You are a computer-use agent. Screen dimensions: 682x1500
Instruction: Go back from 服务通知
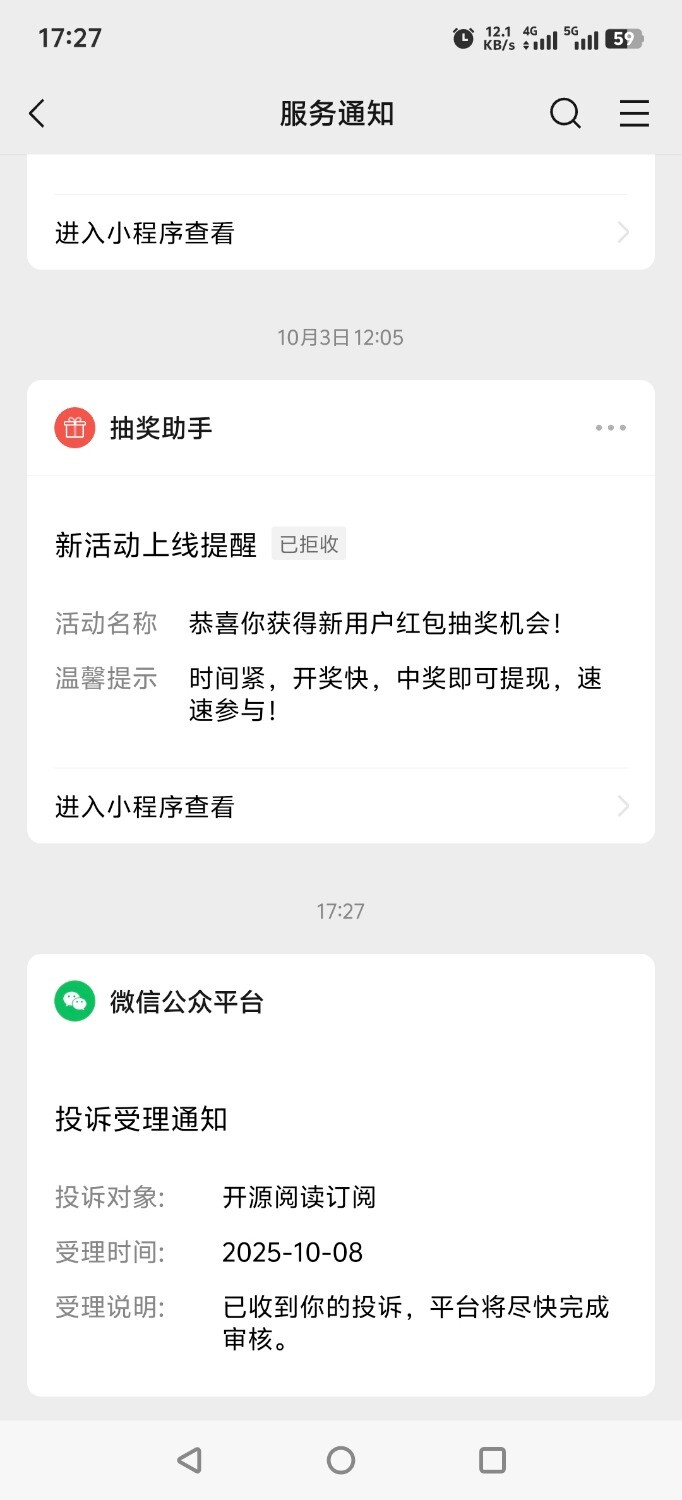point(37,114)
